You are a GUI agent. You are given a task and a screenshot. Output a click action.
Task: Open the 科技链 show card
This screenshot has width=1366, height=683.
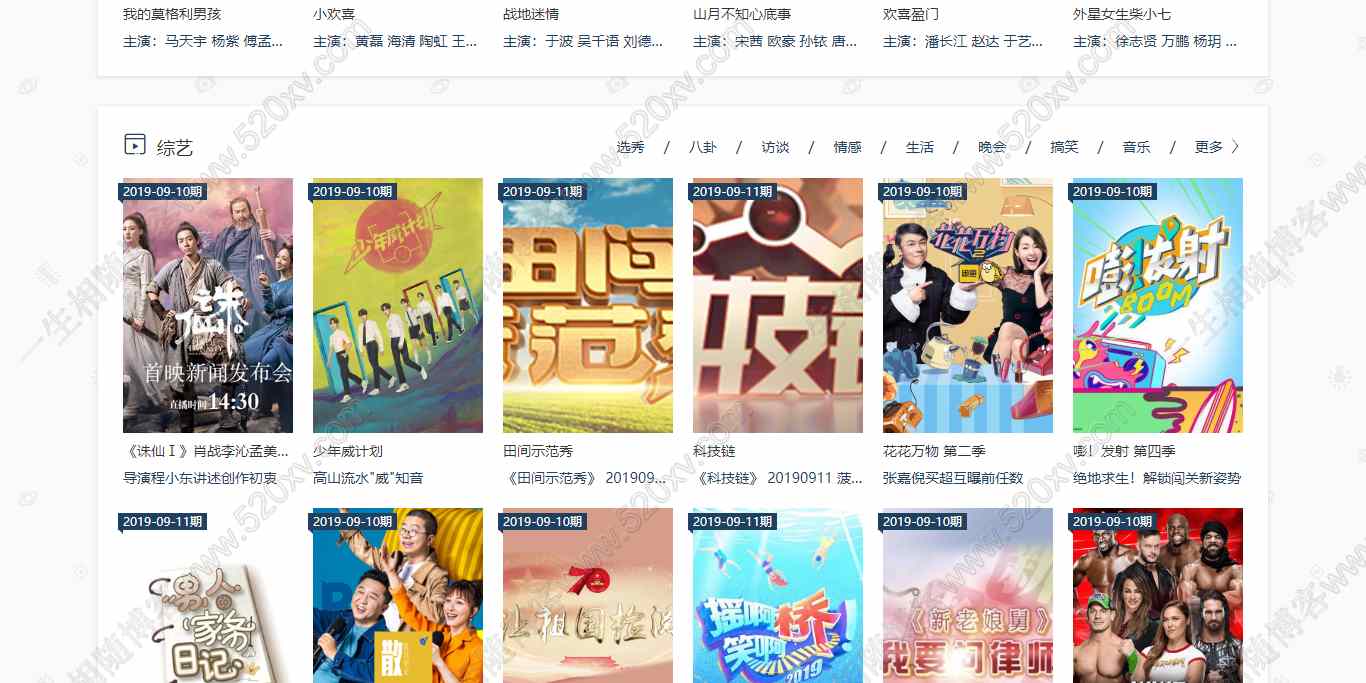point(778,305)
